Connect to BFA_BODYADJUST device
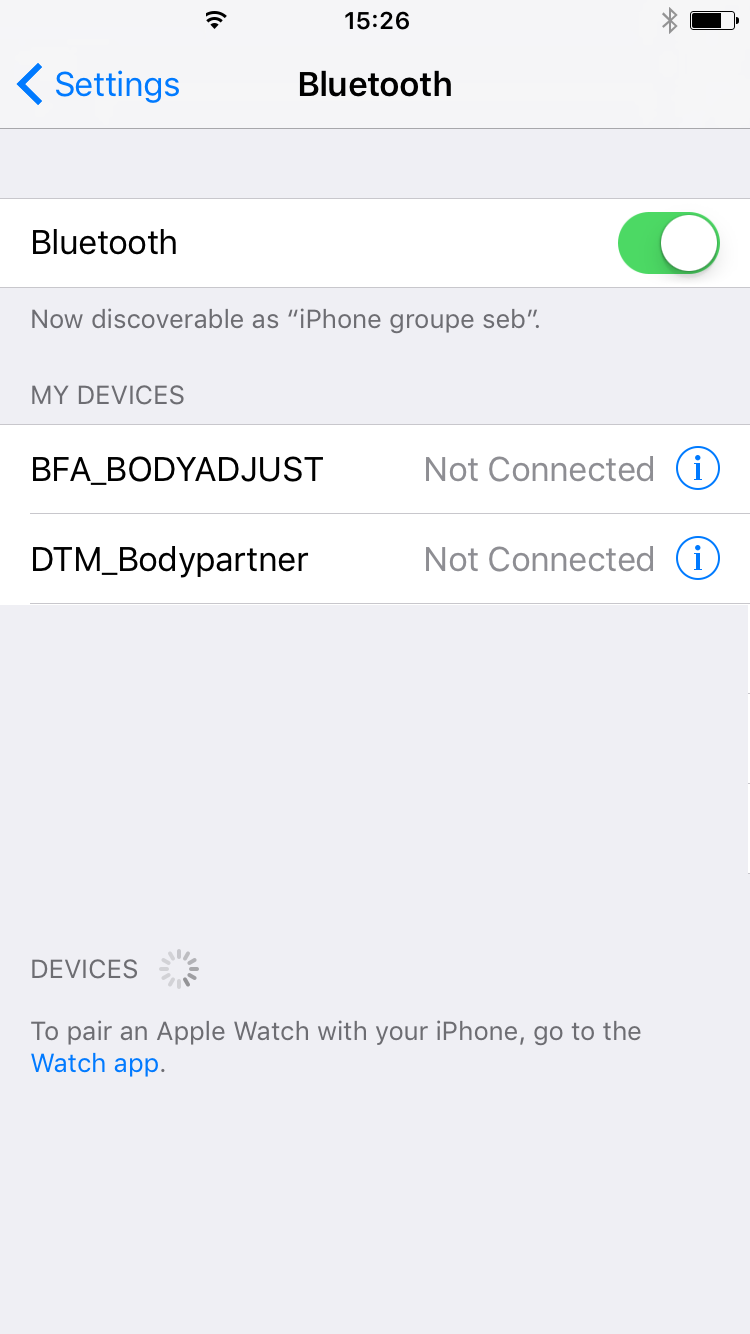 click(375, 469)
